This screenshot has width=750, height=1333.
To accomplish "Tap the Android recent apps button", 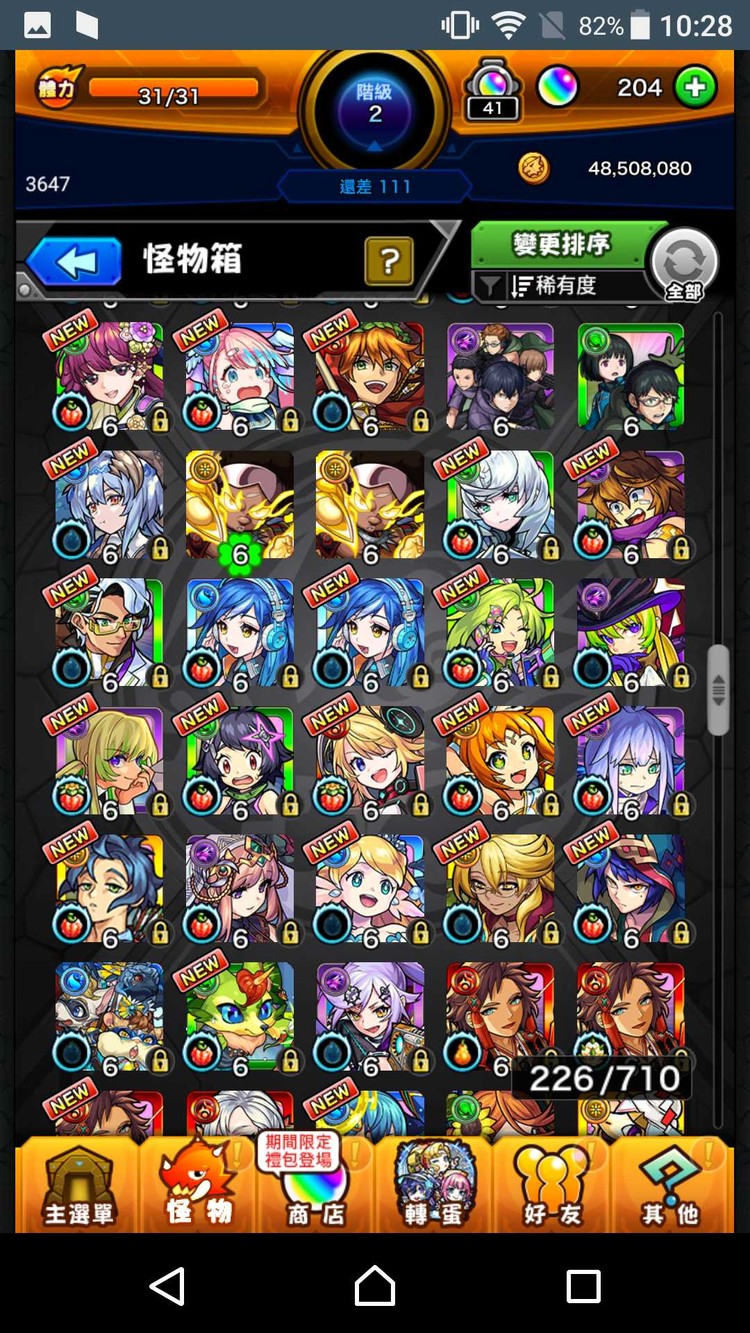I will click(583, 1285).
